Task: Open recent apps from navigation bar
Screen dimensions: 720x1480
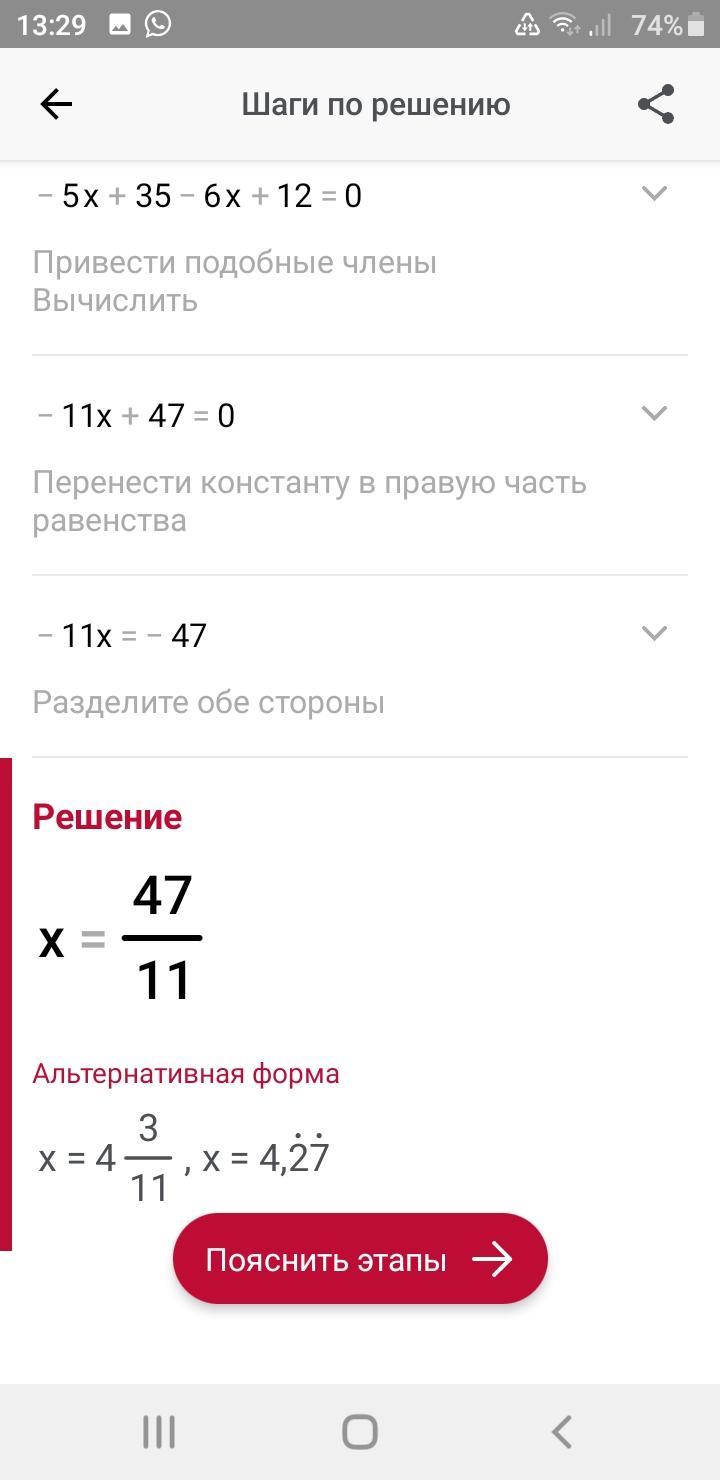Action: pos(159,1432)
